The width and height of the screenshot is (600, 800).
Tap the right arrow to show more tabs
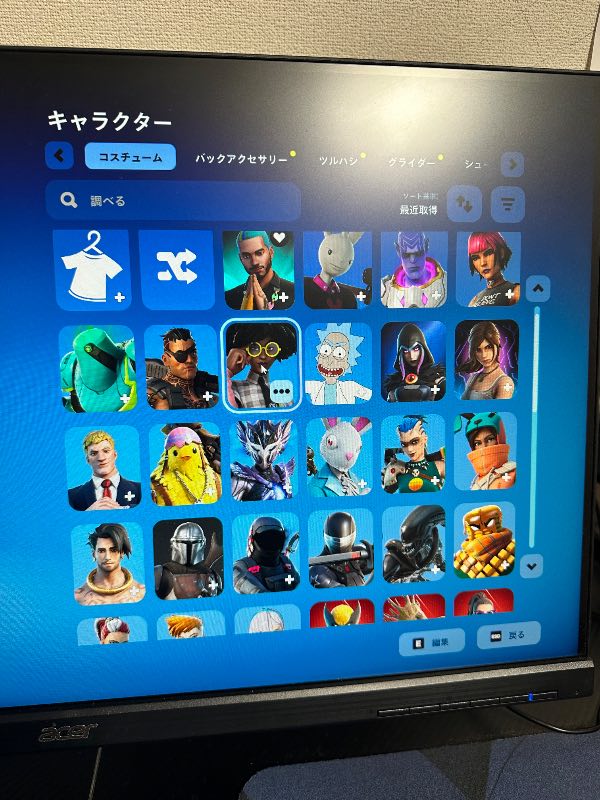click(x=512, y=164)
